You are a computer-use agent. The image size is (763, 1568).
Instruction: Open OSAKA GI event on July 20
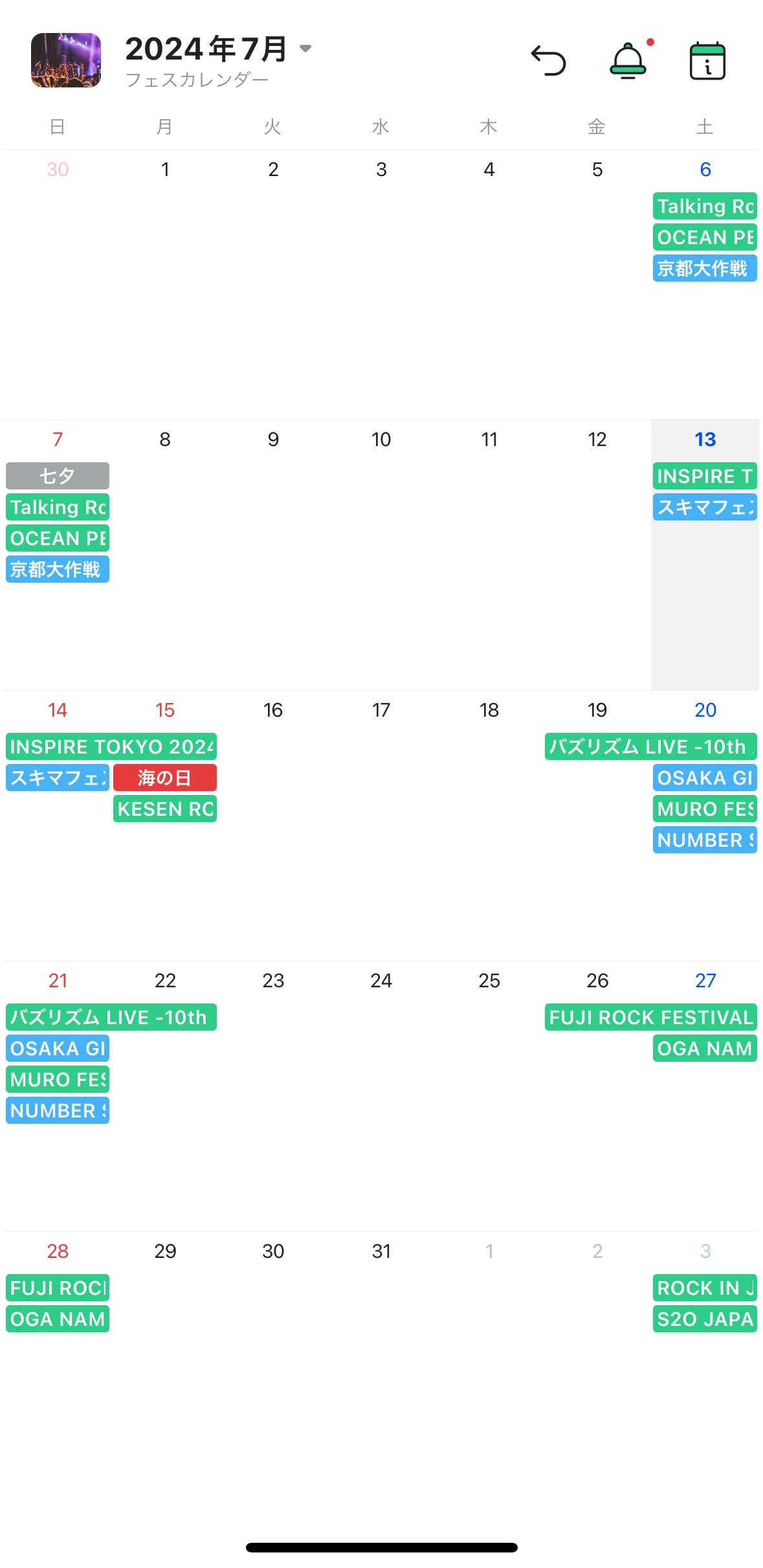tap(704, 778)
